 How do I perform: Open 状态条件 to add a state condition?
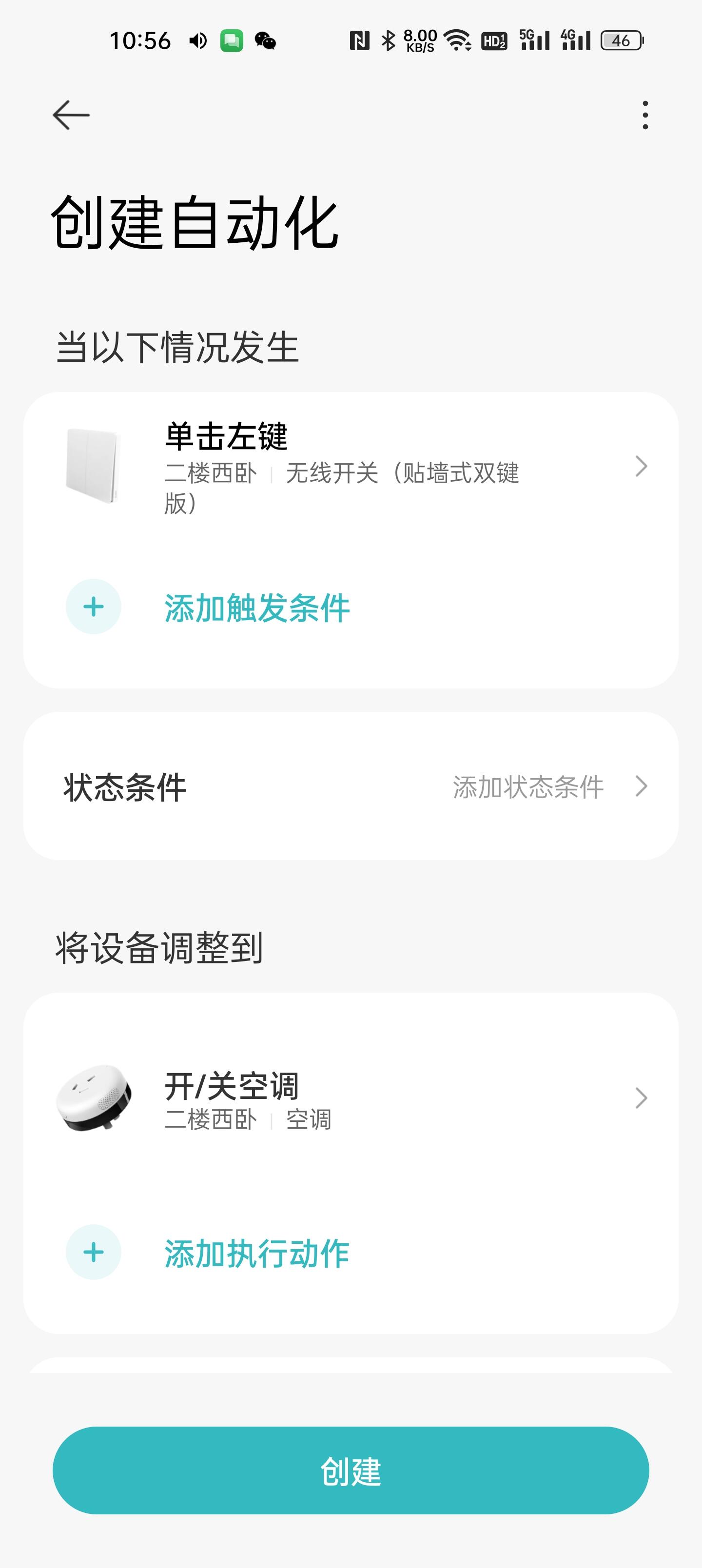point(351,786)
